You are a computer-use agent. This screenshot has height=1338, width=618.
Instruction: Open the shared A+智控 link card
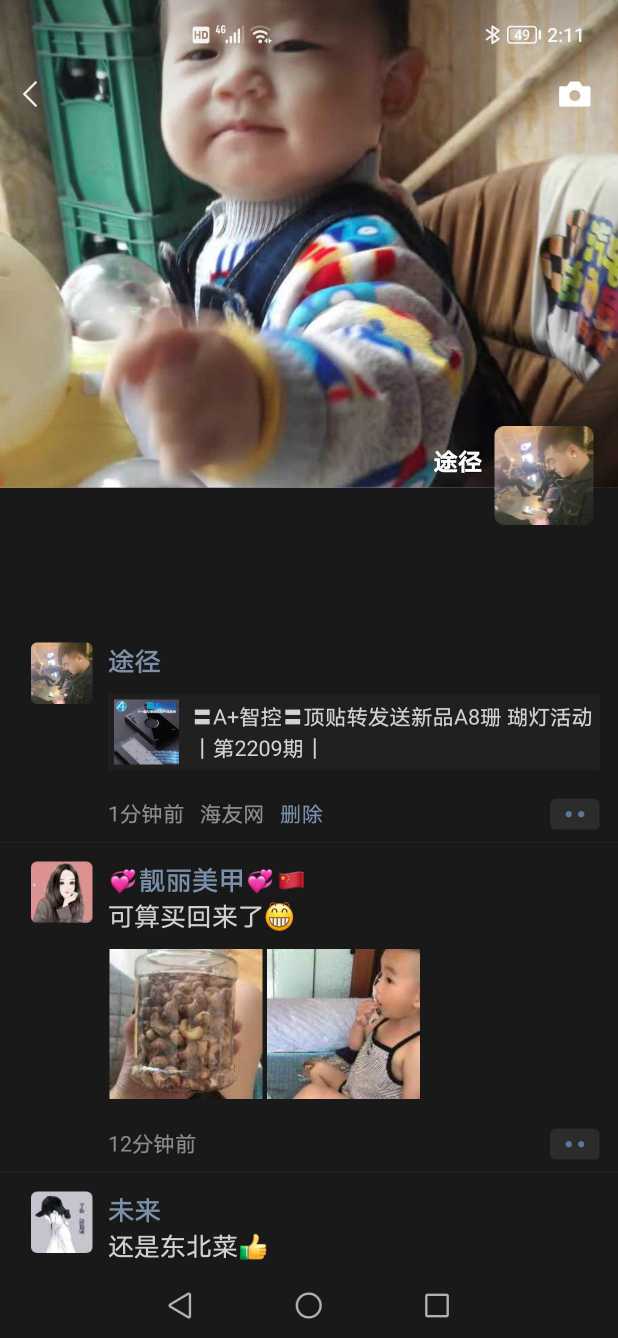tap(354, 732)
